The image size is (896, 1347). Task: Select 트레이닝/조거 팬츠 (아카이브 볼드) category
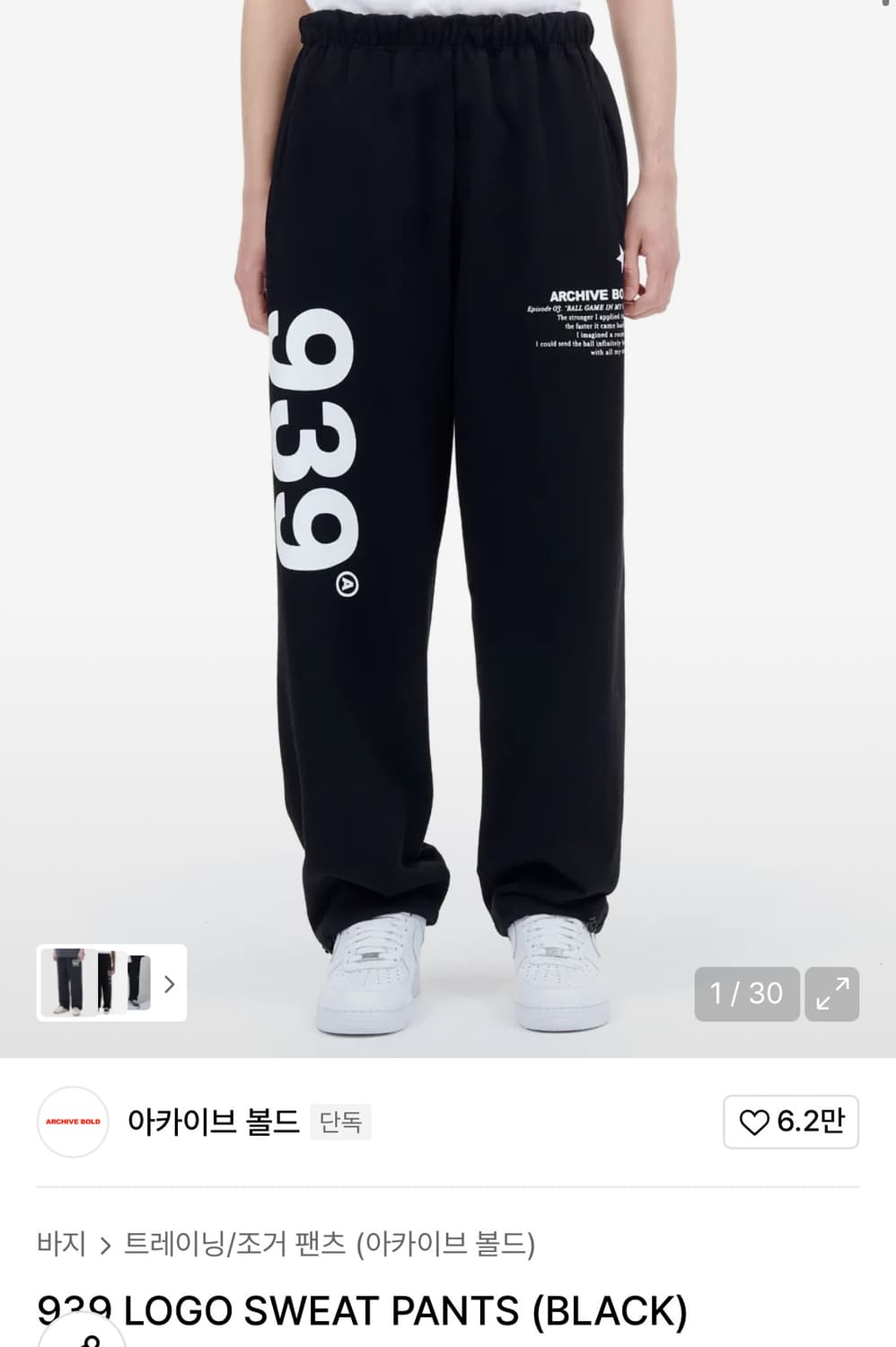332,1244
